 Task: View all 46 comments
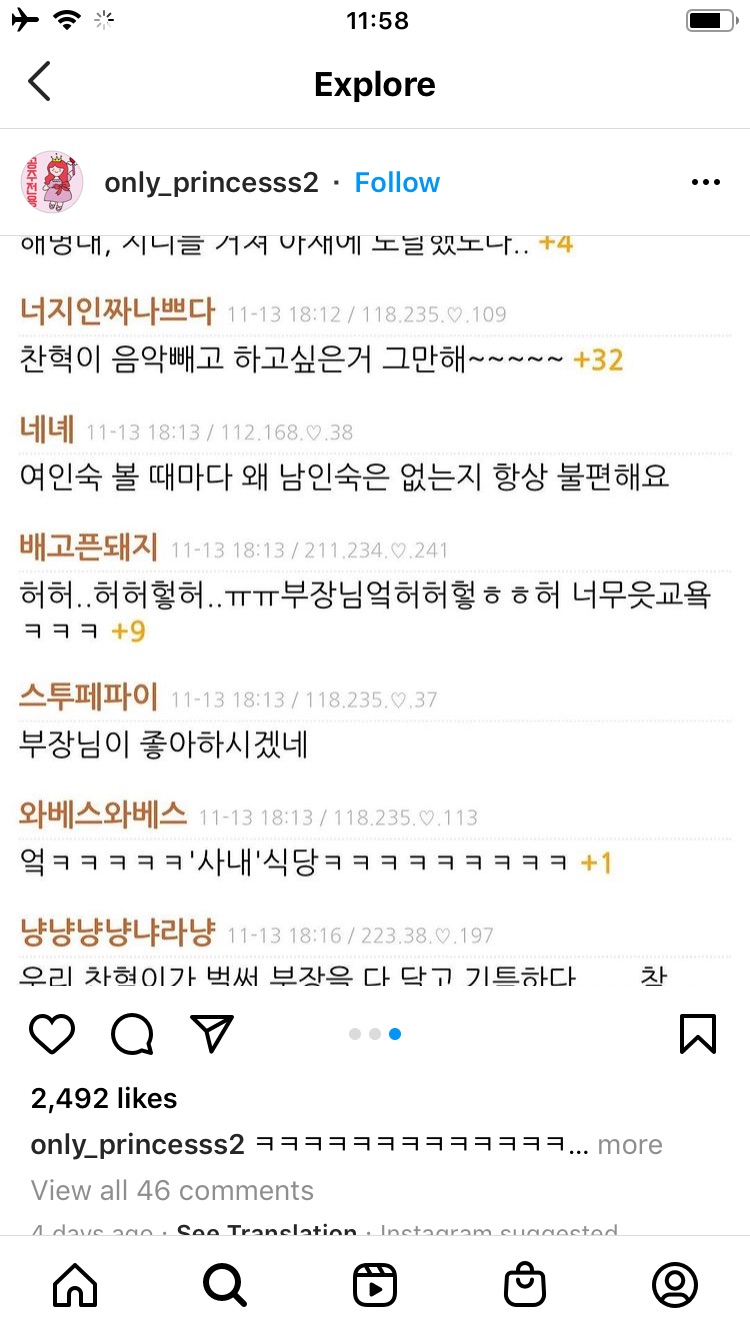tap(172, 1190)
